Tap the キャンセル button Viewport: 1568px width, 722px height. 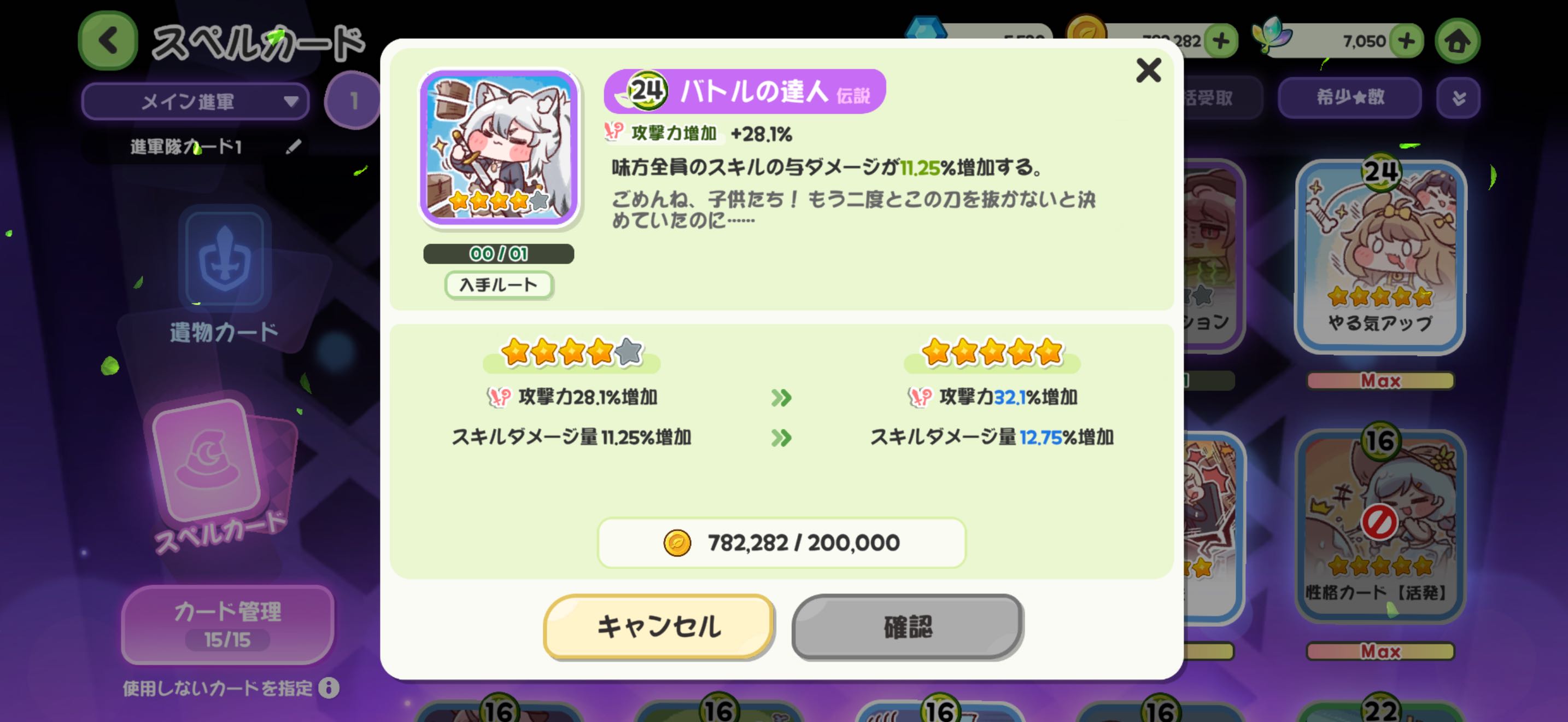coord(659,626)
